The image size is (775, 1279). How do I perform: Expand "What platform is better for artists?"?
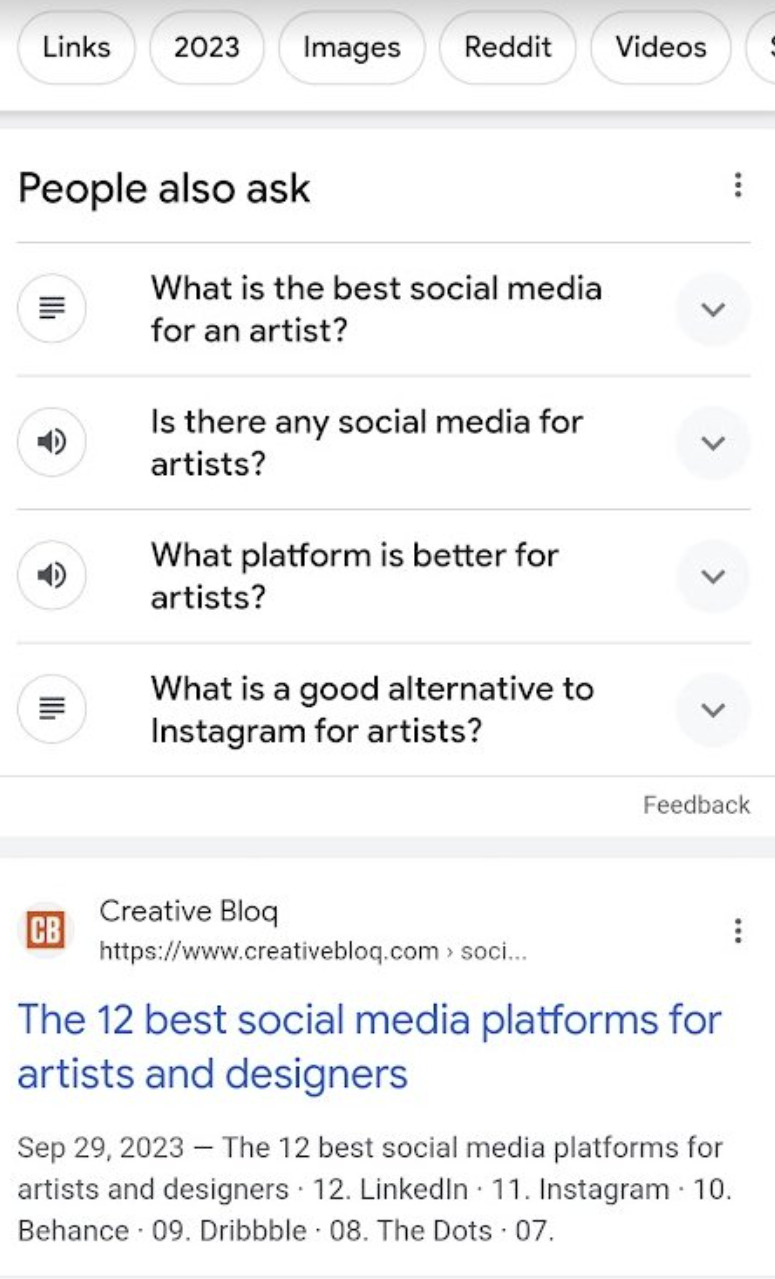pos(712,575)
